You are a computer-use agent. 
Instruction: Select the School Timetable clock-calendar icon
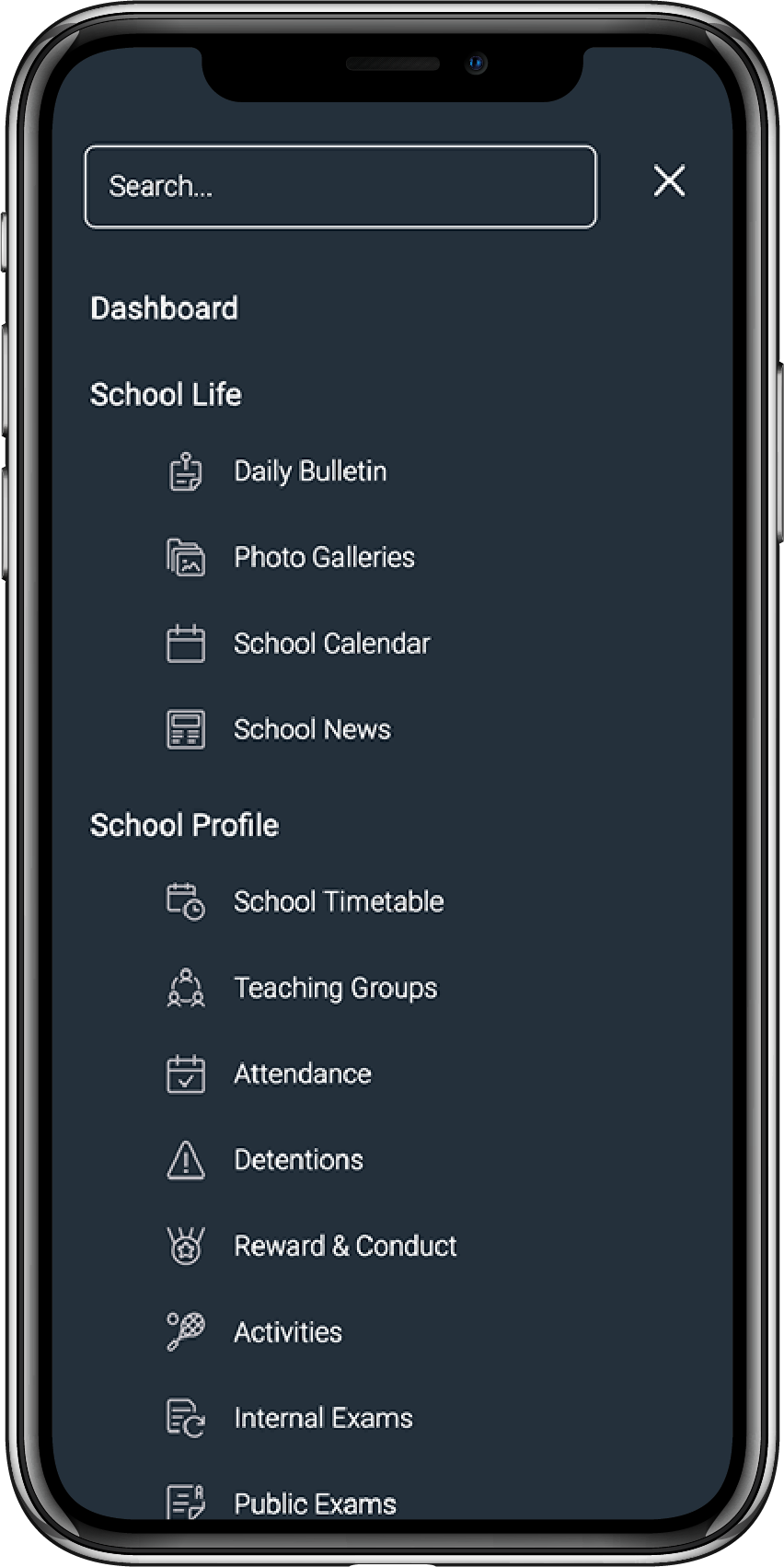tap(186, 901)
